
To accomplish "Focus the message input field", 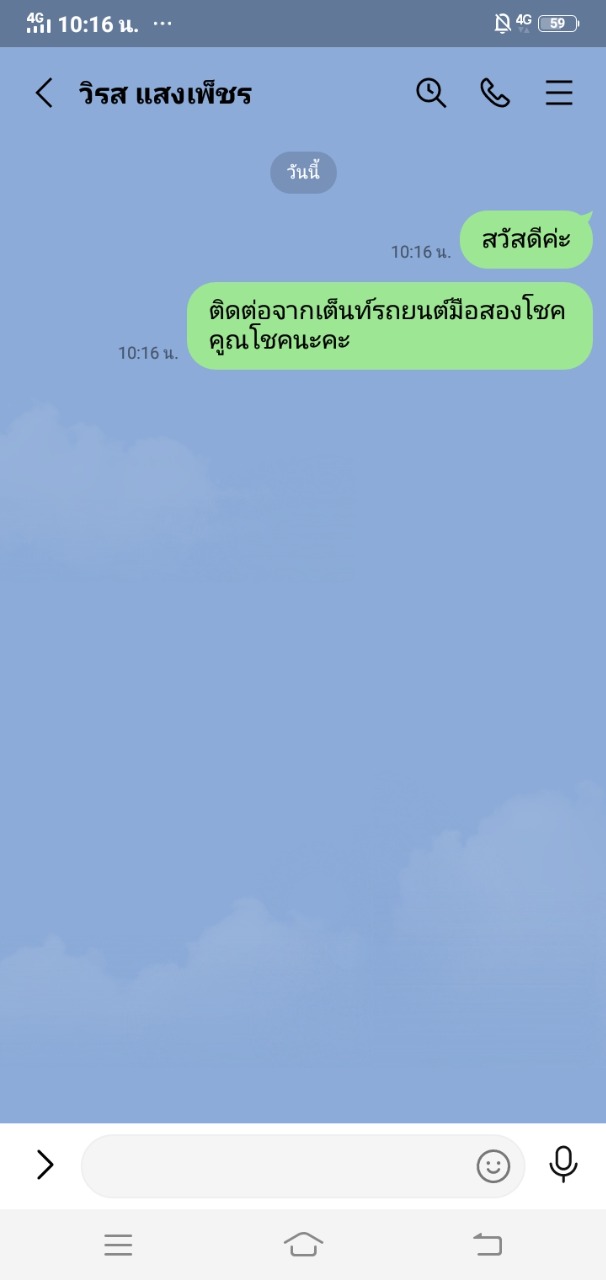I will coord(275,1166).
